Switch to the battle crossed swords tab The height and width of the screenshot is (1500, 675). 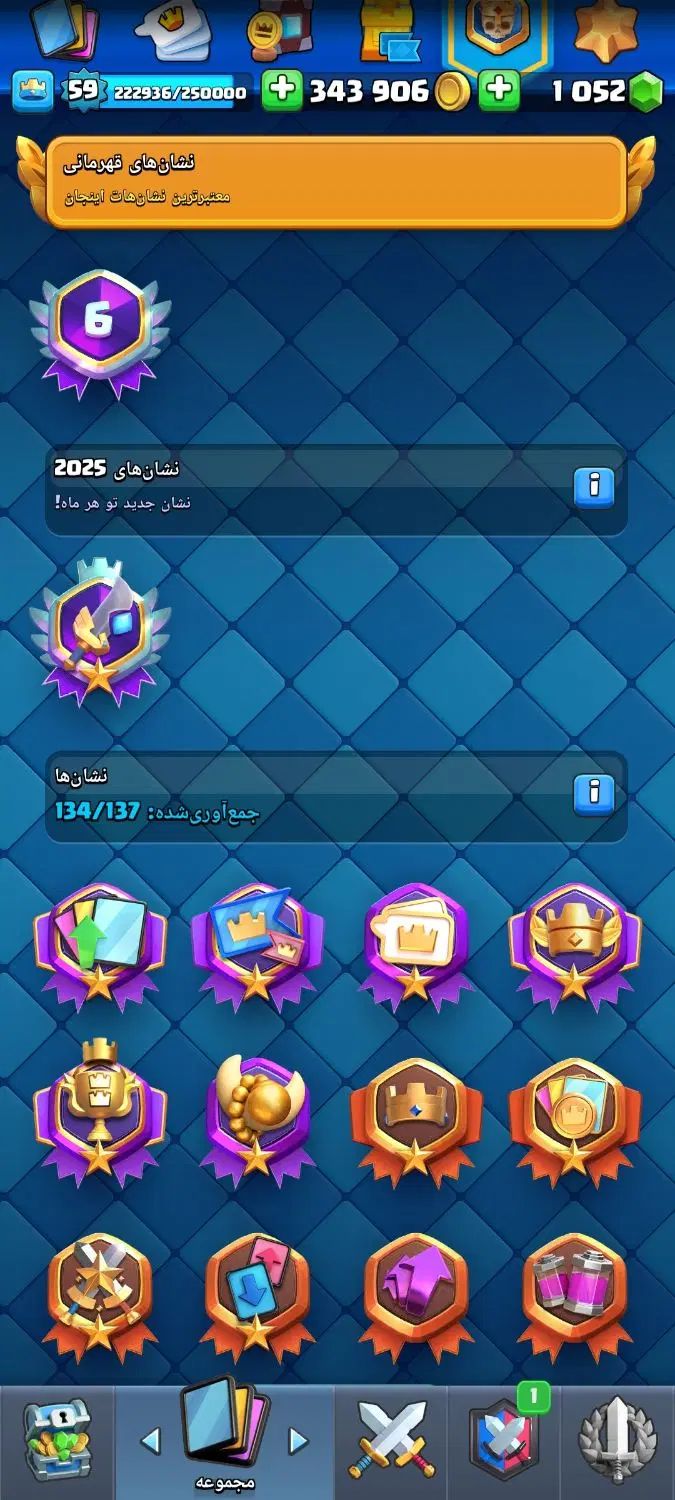[391, 1441]
